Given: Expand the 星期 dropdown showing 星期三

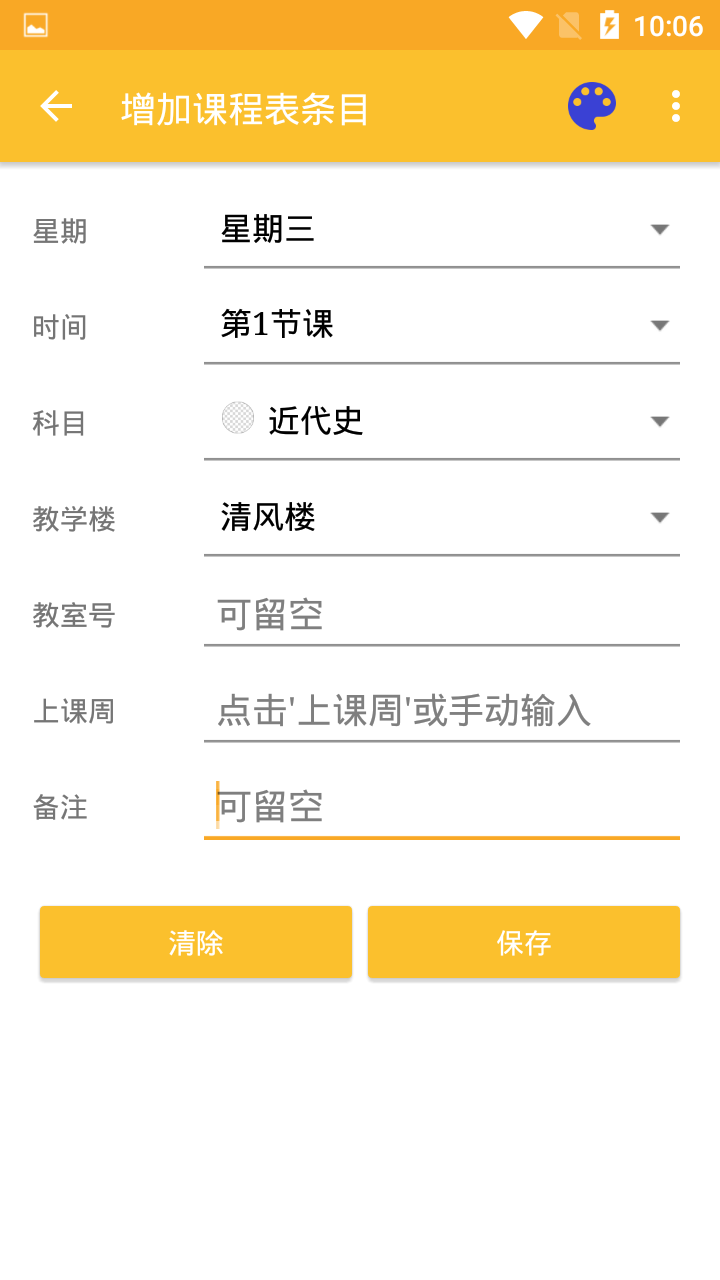Looking at the screenshot, I should click(x=441, y=231).
